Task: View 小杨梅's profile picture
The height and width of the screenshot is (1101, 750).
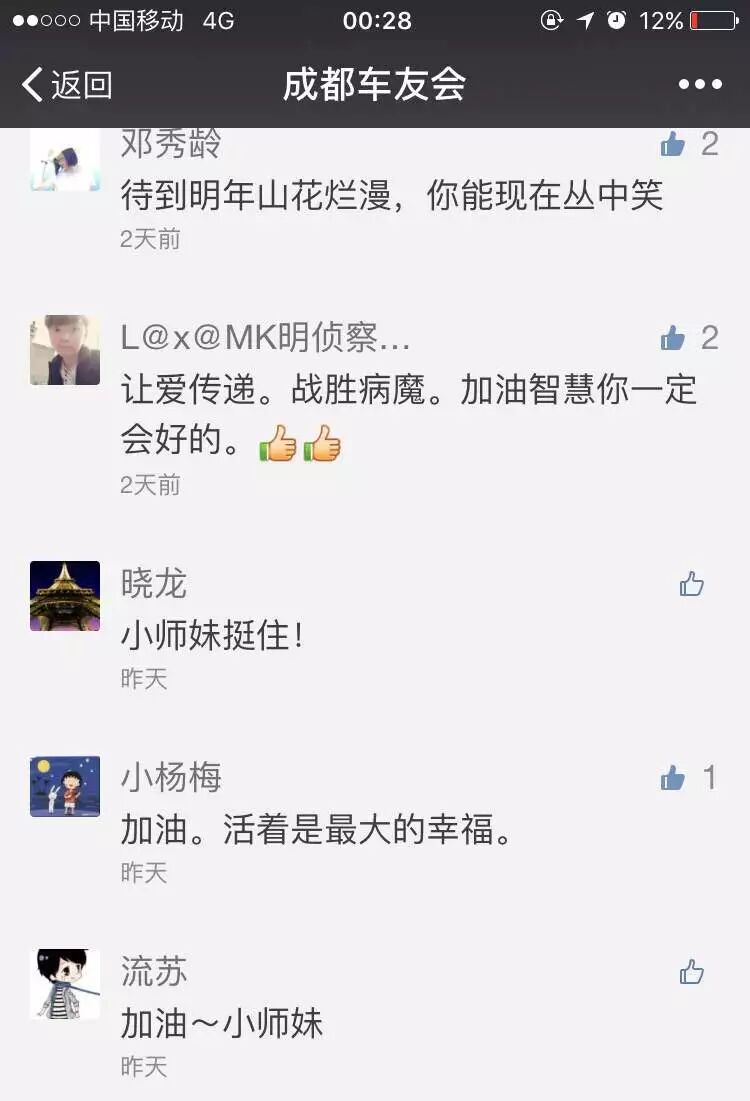Action: point(65,786)
